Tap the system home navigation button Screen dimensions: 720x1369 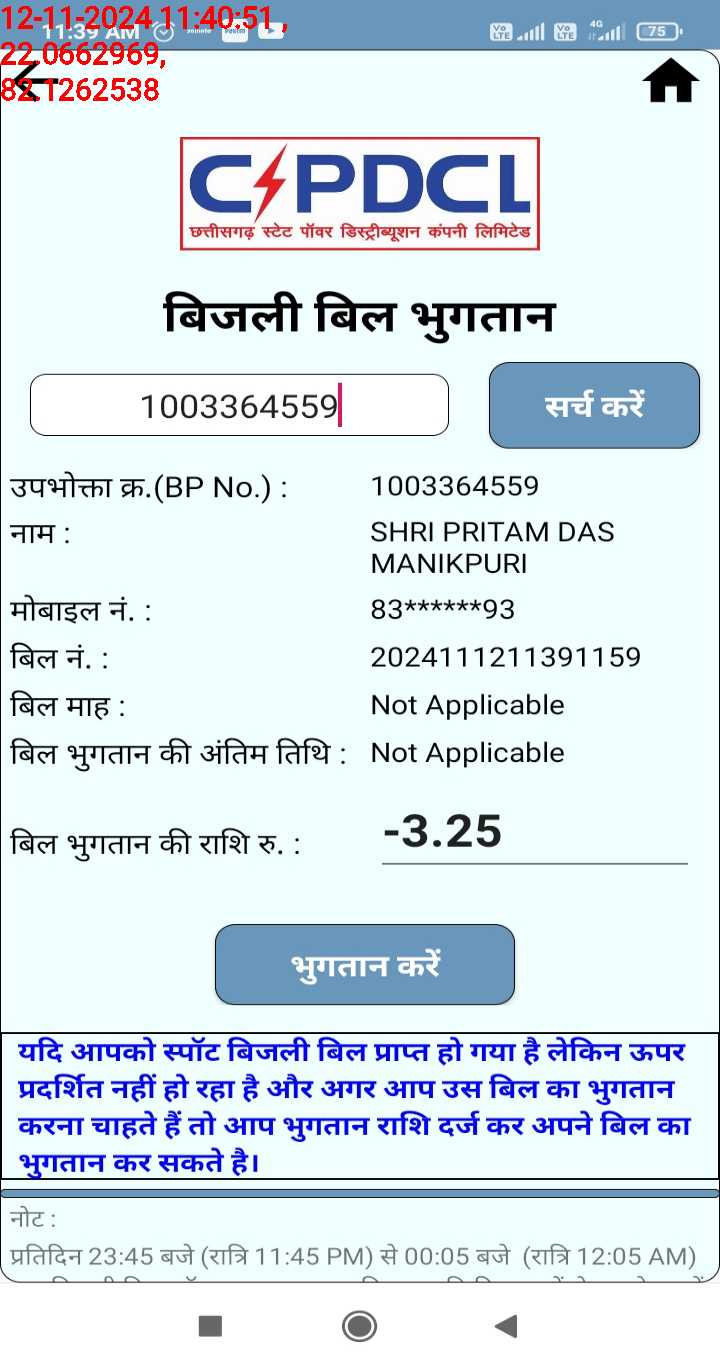(x=359, y=1326)
